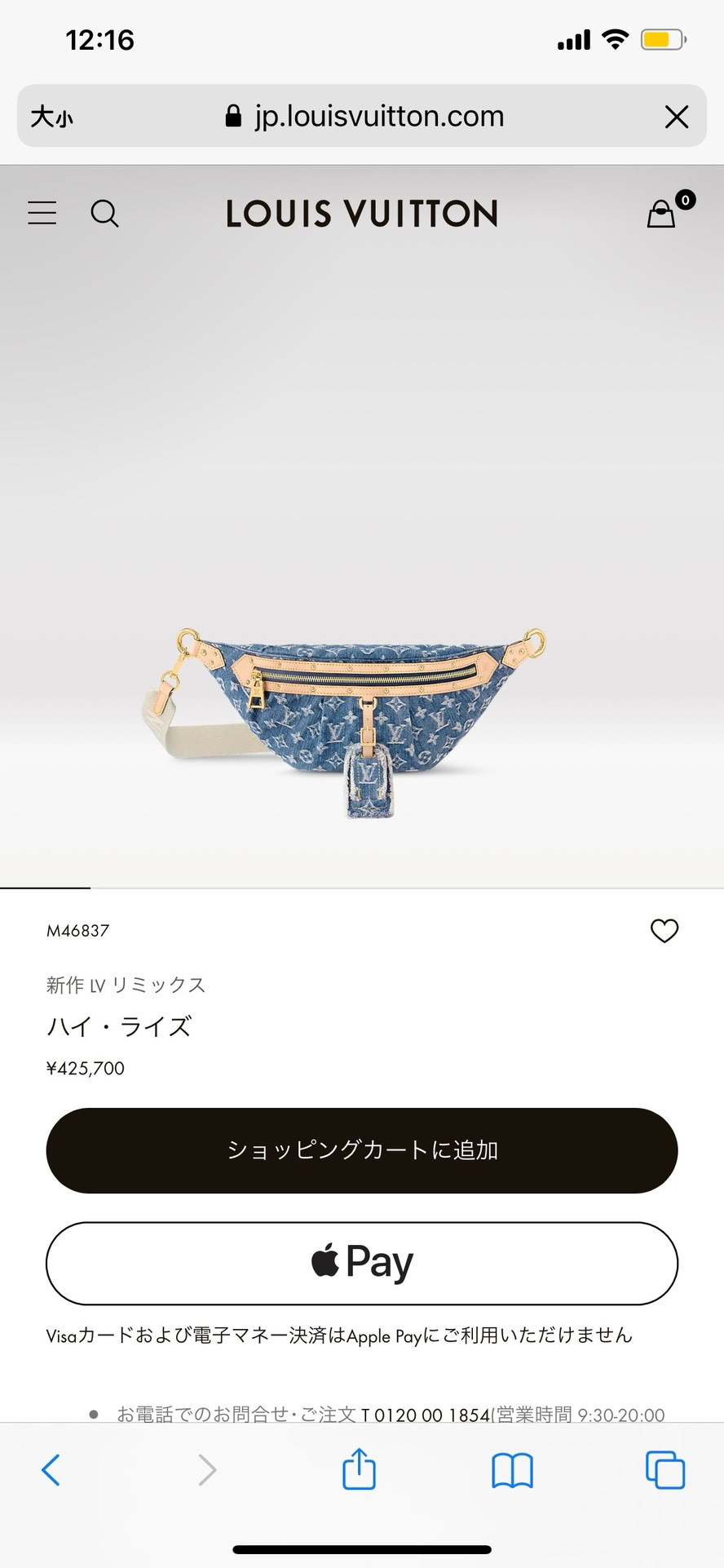This screenshot has width=724, height=1568.
Task: Open the text size 大小 menu
Action: point(52,117)
